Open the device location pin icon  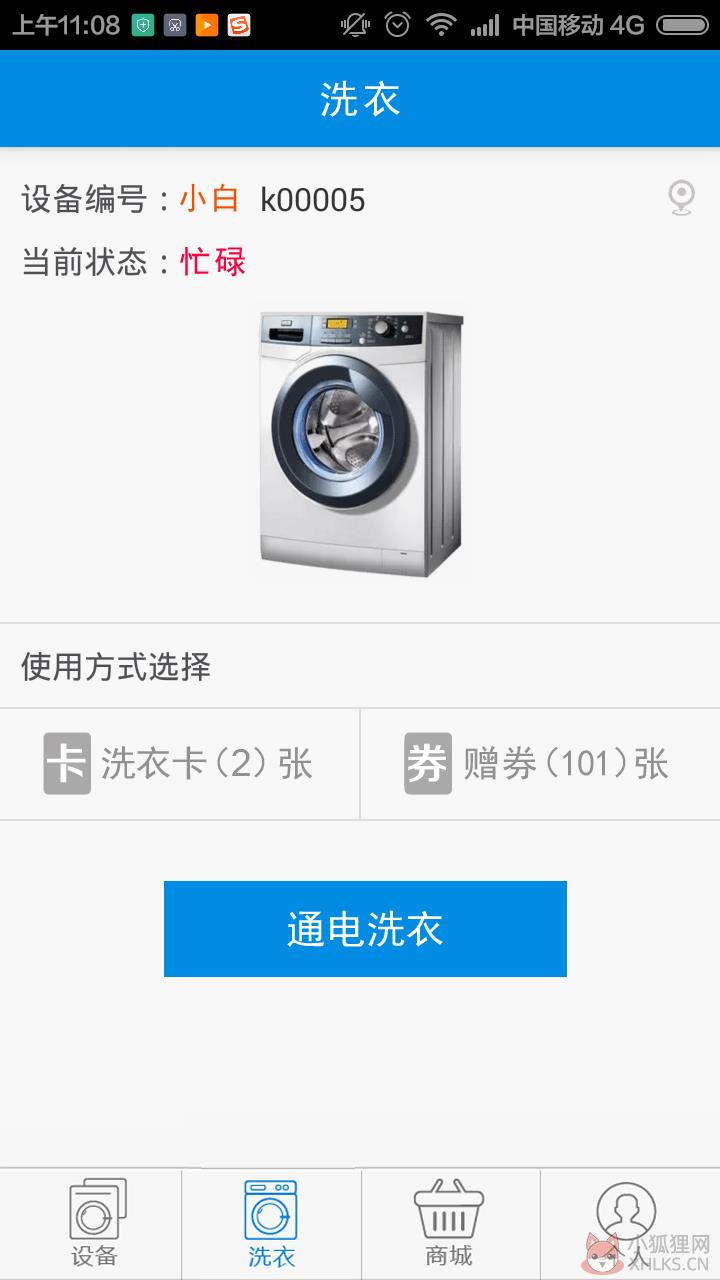click(x=681, y=198)
